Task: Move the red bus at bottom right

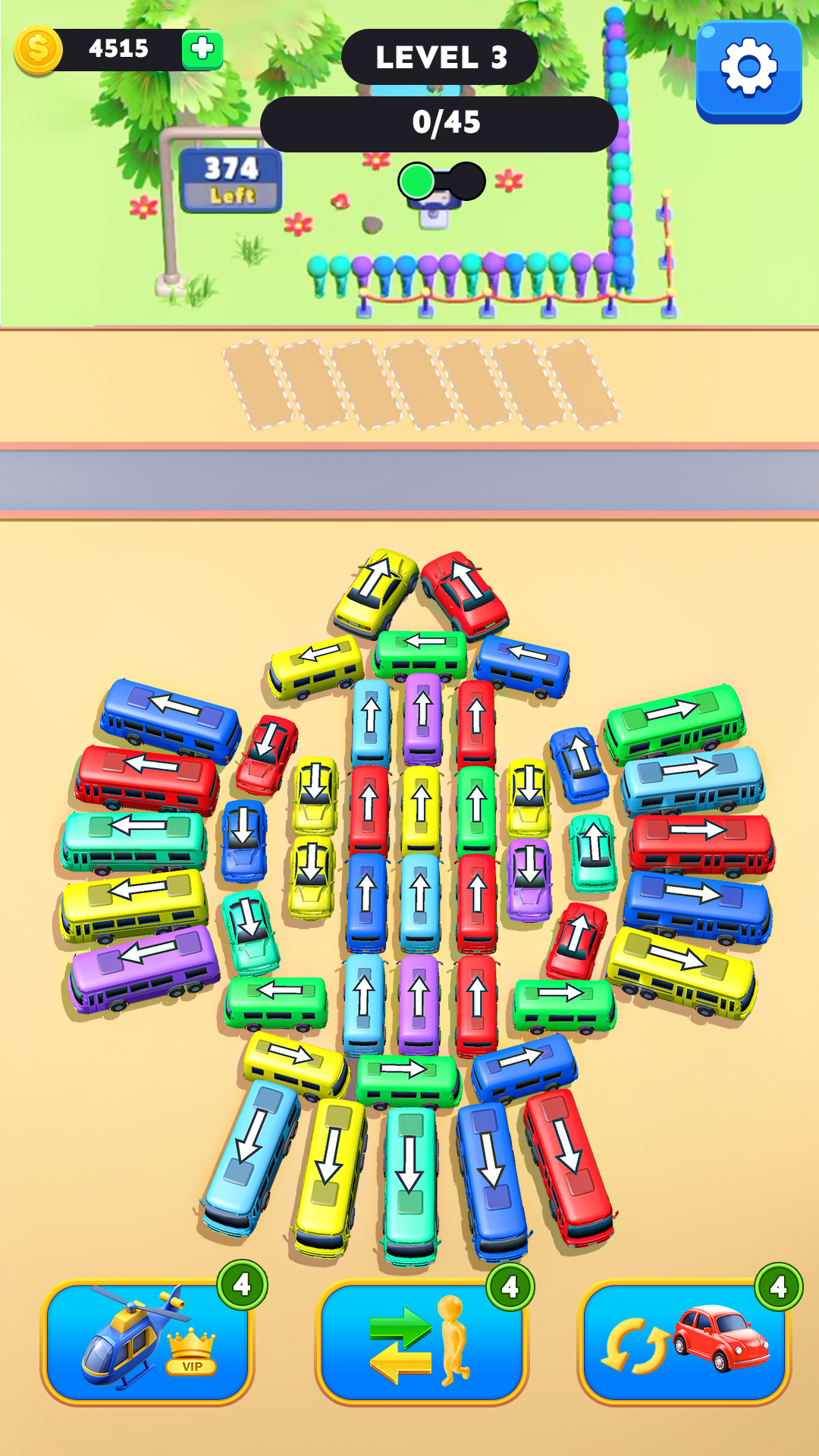Action: 570,1166
